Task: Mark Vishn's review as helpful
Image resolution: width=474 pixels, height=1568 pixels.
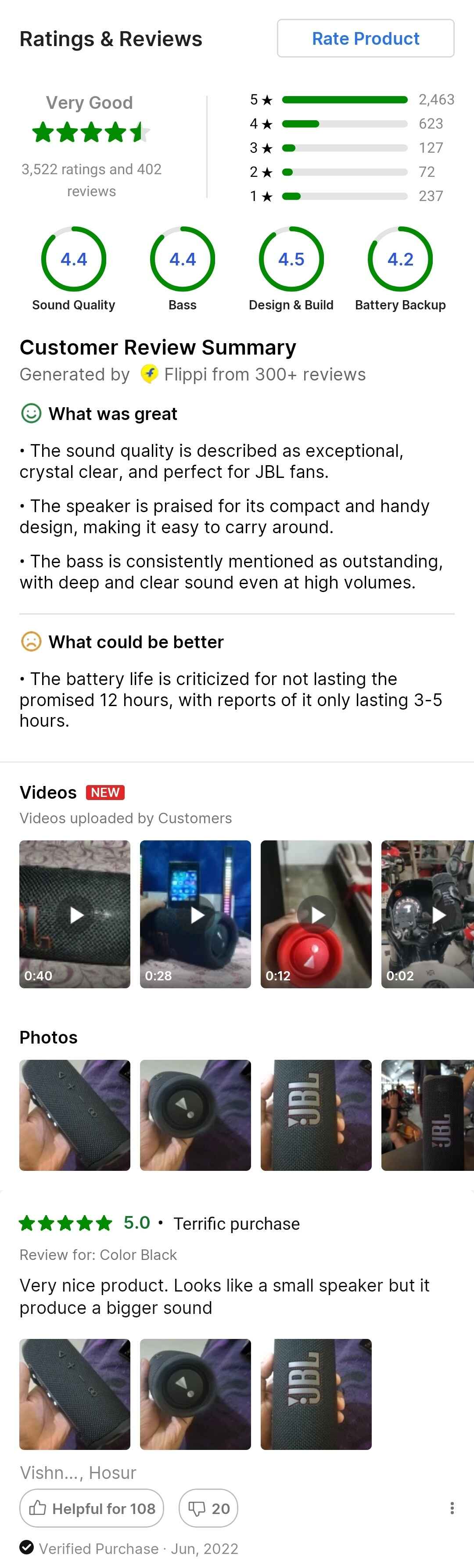Action: pos(92,1508)
